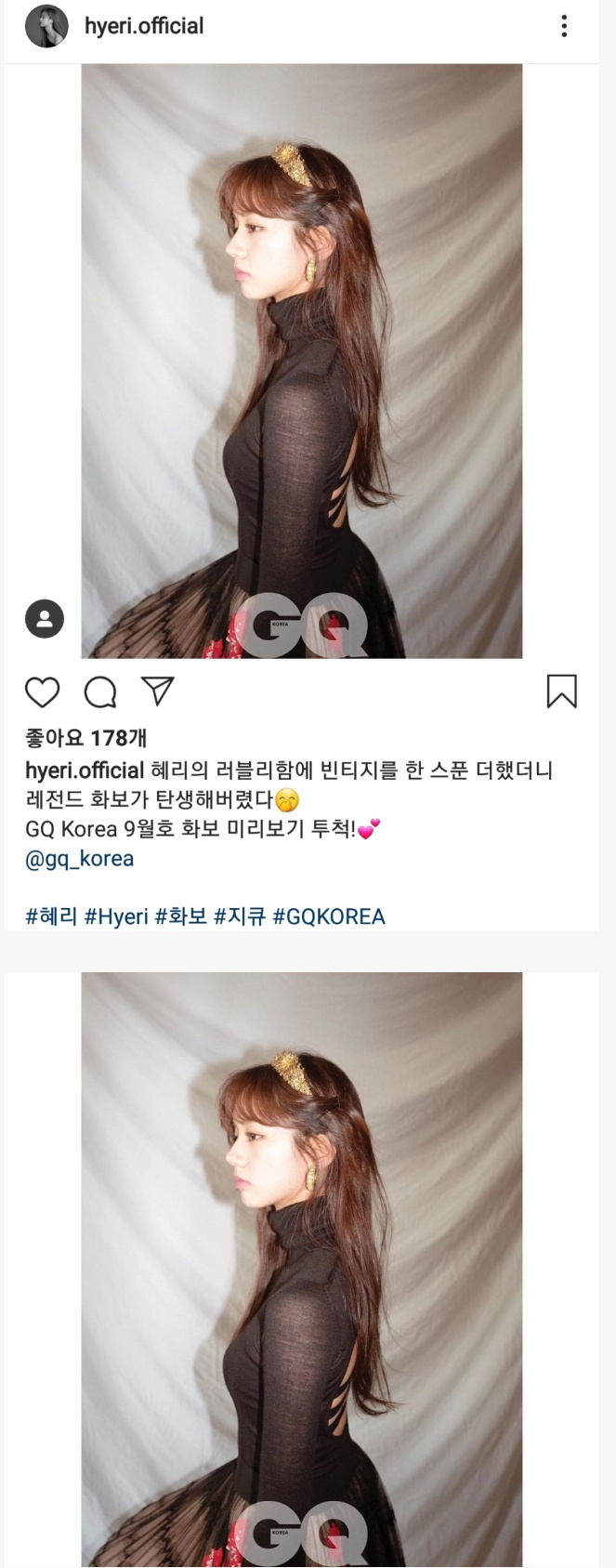This screenshot has height=1568, width=616.
Task: Open the #지큐 hashtag
Action: 240,916
